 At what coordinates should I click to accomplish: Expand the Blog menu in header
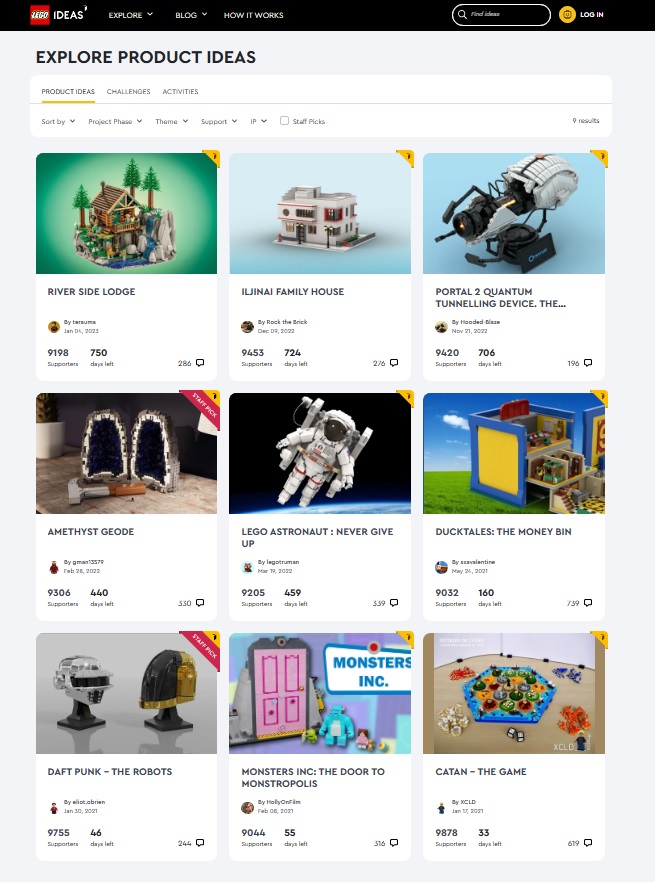(190, 15)
